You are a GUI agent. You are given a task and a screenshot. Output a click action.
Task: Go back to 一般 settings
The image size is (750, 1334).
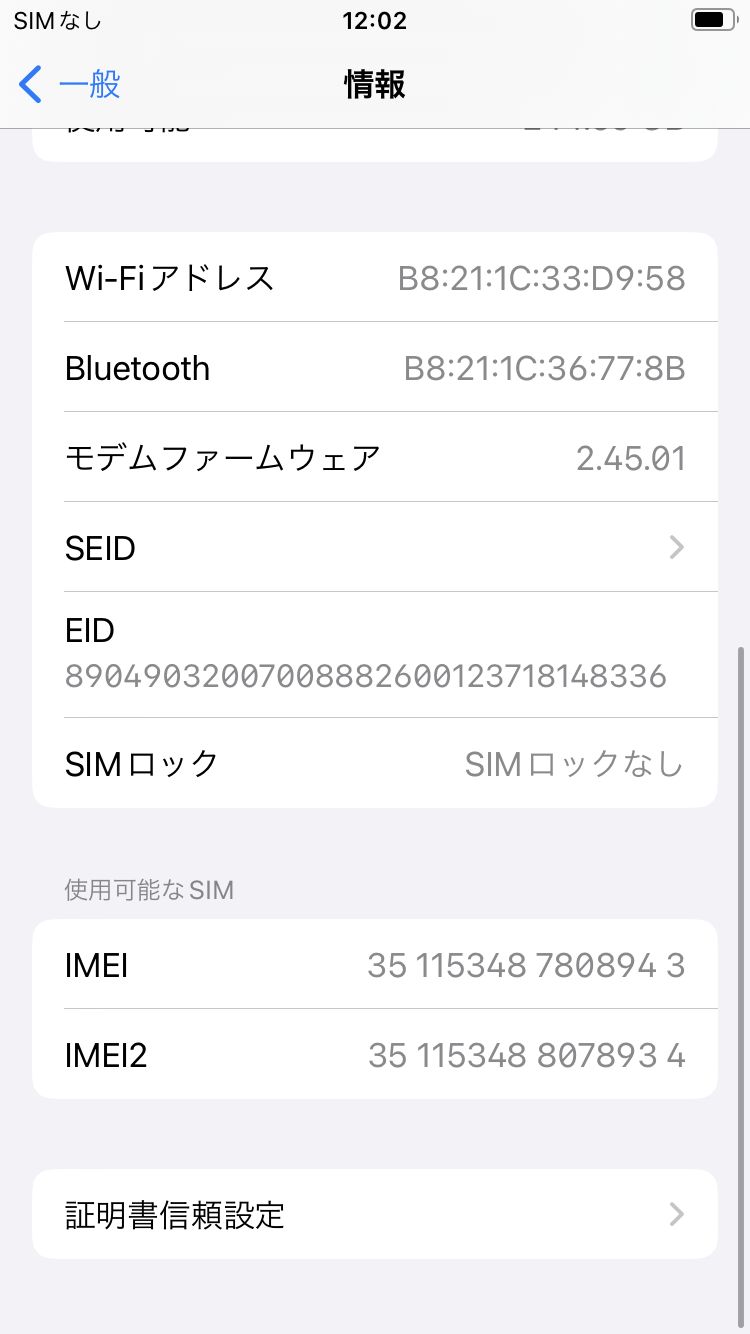click(70, 85)
